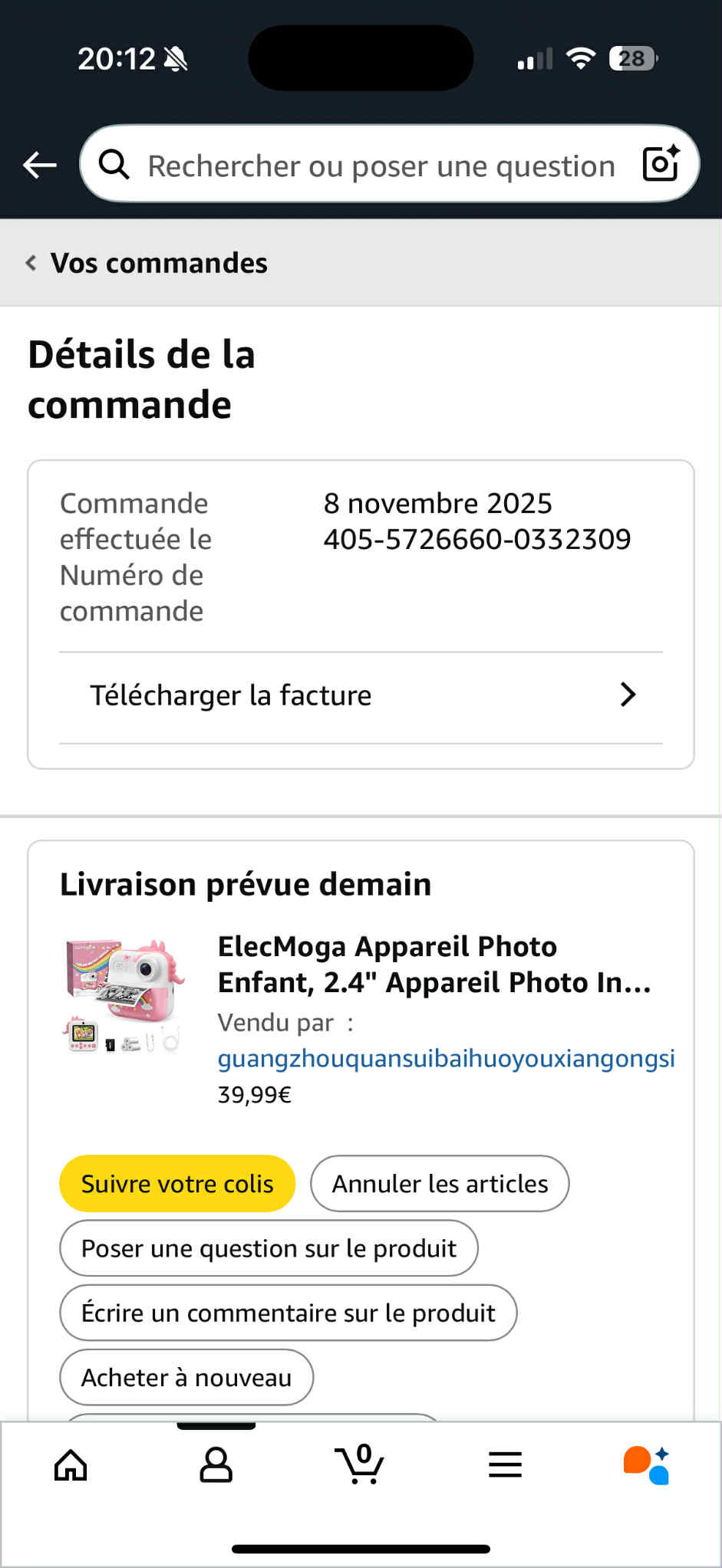Viewport: 722px width, 1568px height.
Task: Tap the search field Rechercher ou poser une question
Action: point(381,166)
